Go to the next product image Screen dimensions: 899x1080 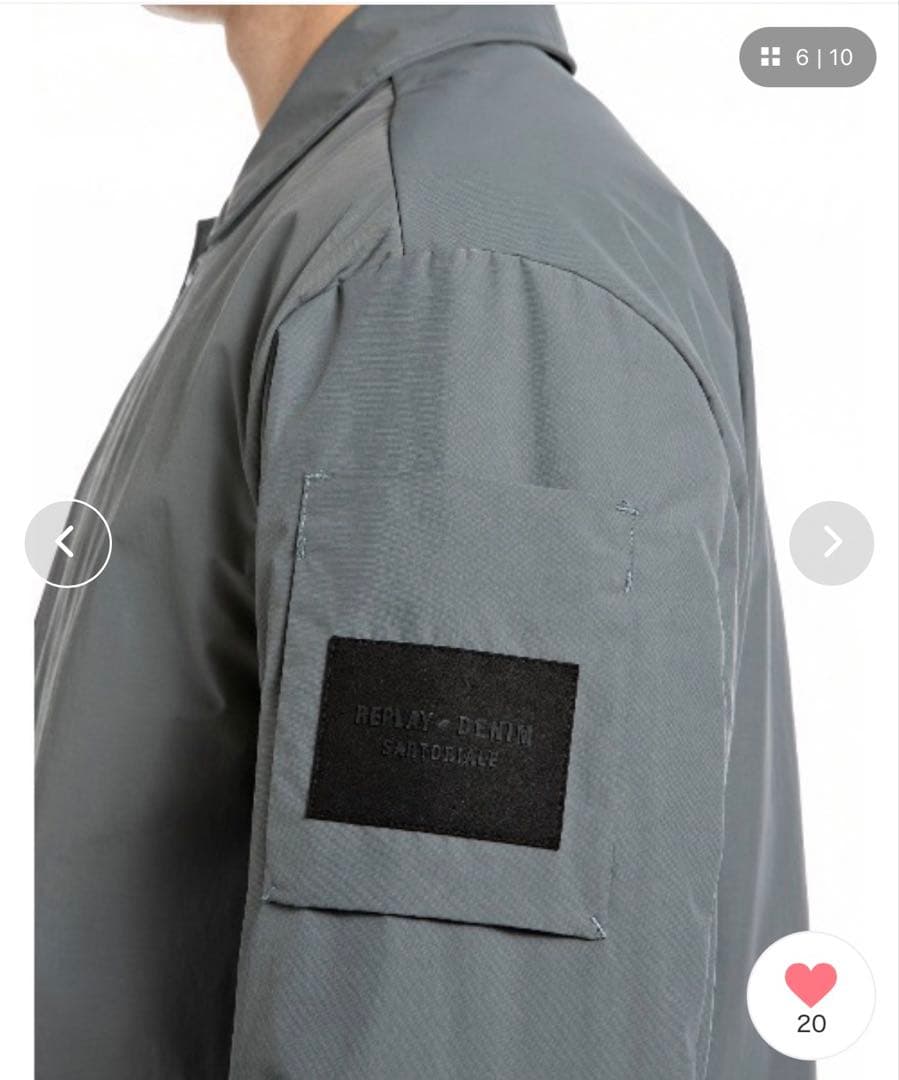[831, 543]
